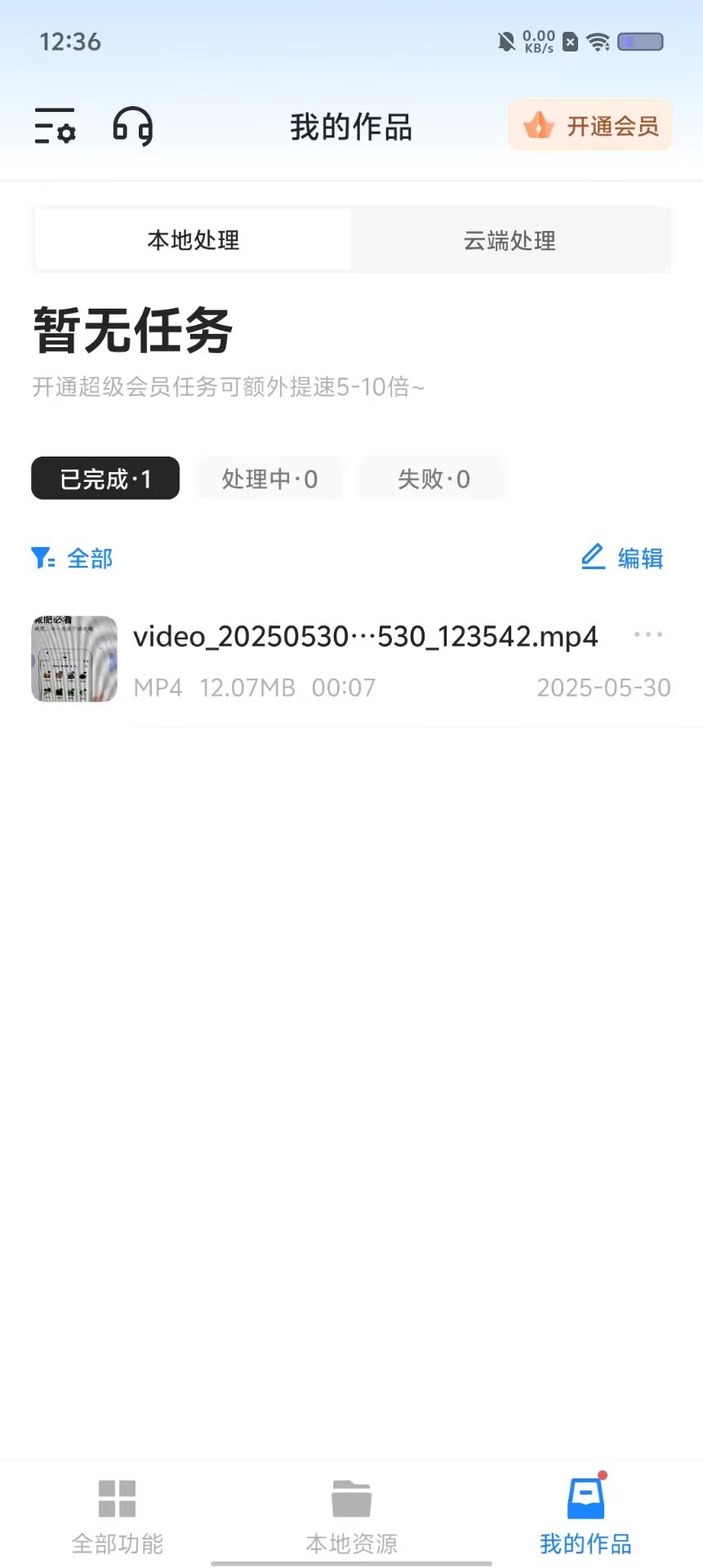The image size is (703, 1568).
Task: View 失败·0 failed tasks
Action: pos(434,479)
